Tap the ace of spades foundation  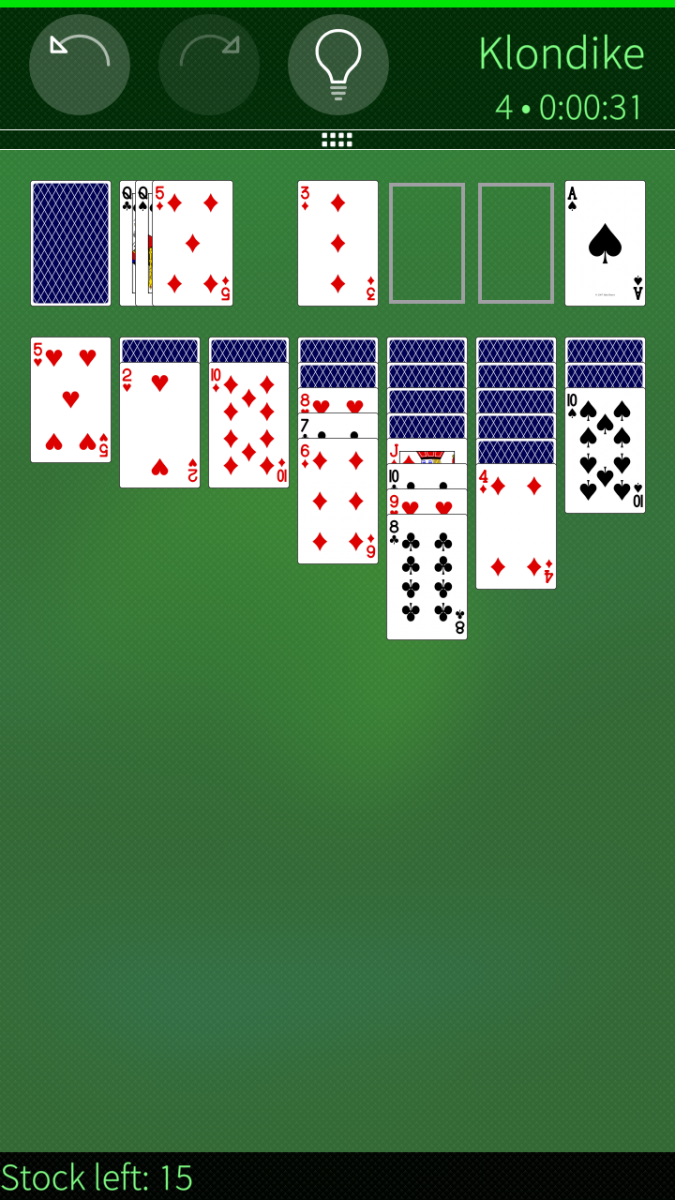605,243
